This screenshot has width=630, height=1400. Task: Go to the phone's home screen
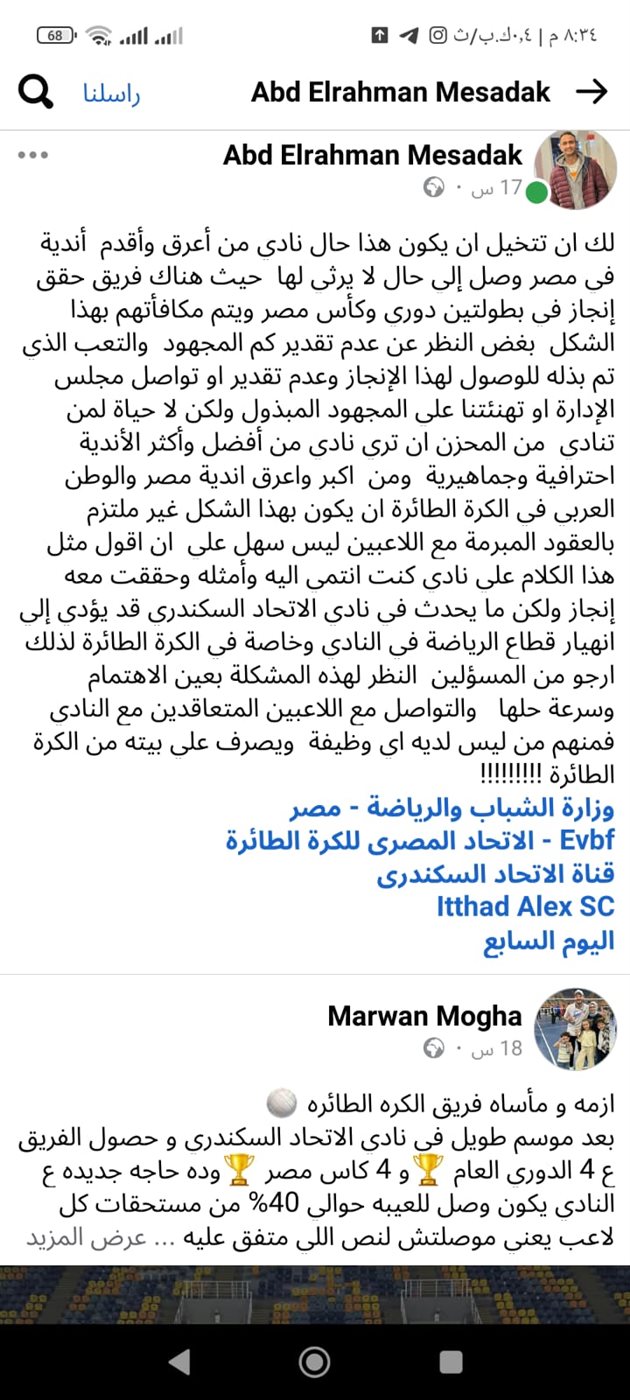click(315, 1361)
